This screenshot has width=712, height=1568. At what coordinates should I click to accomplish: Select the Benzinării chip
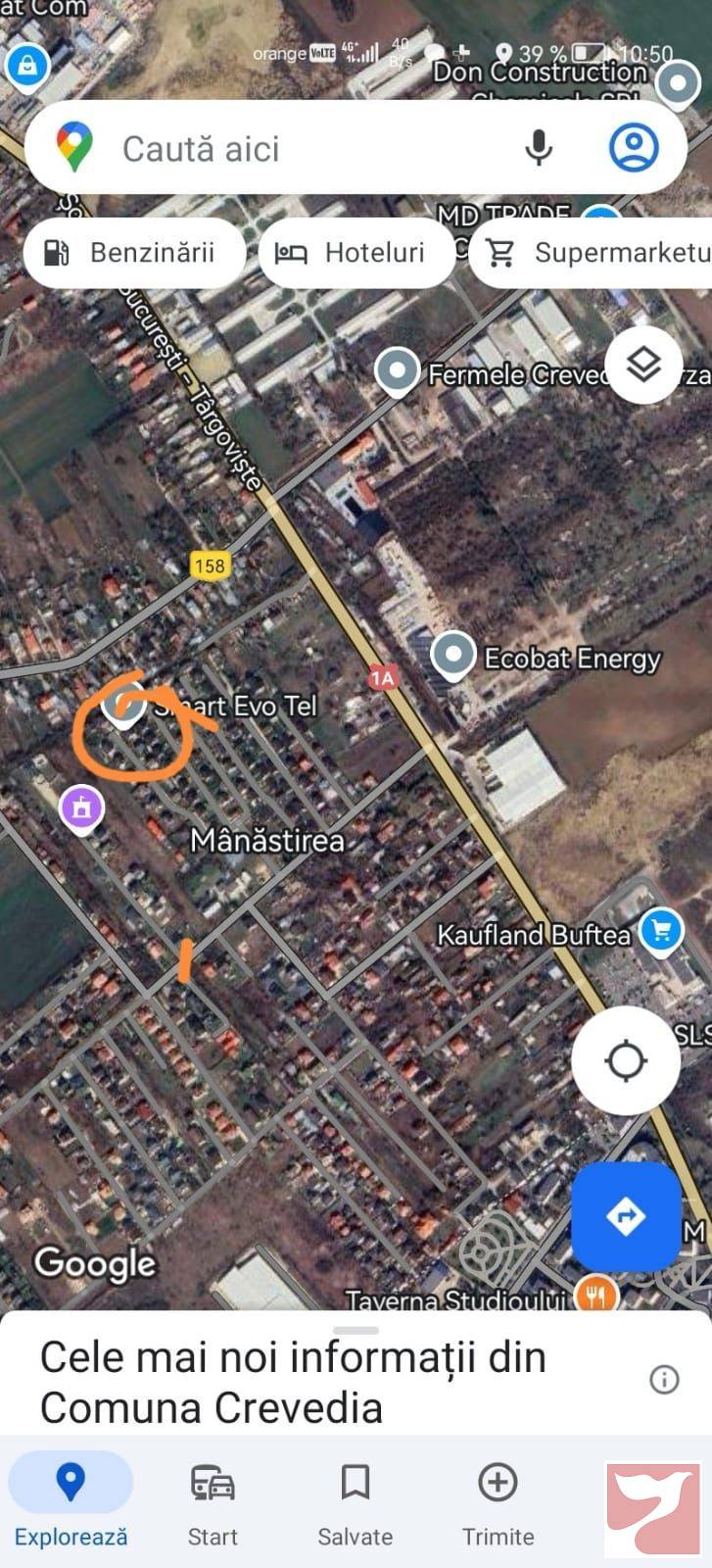134,253
